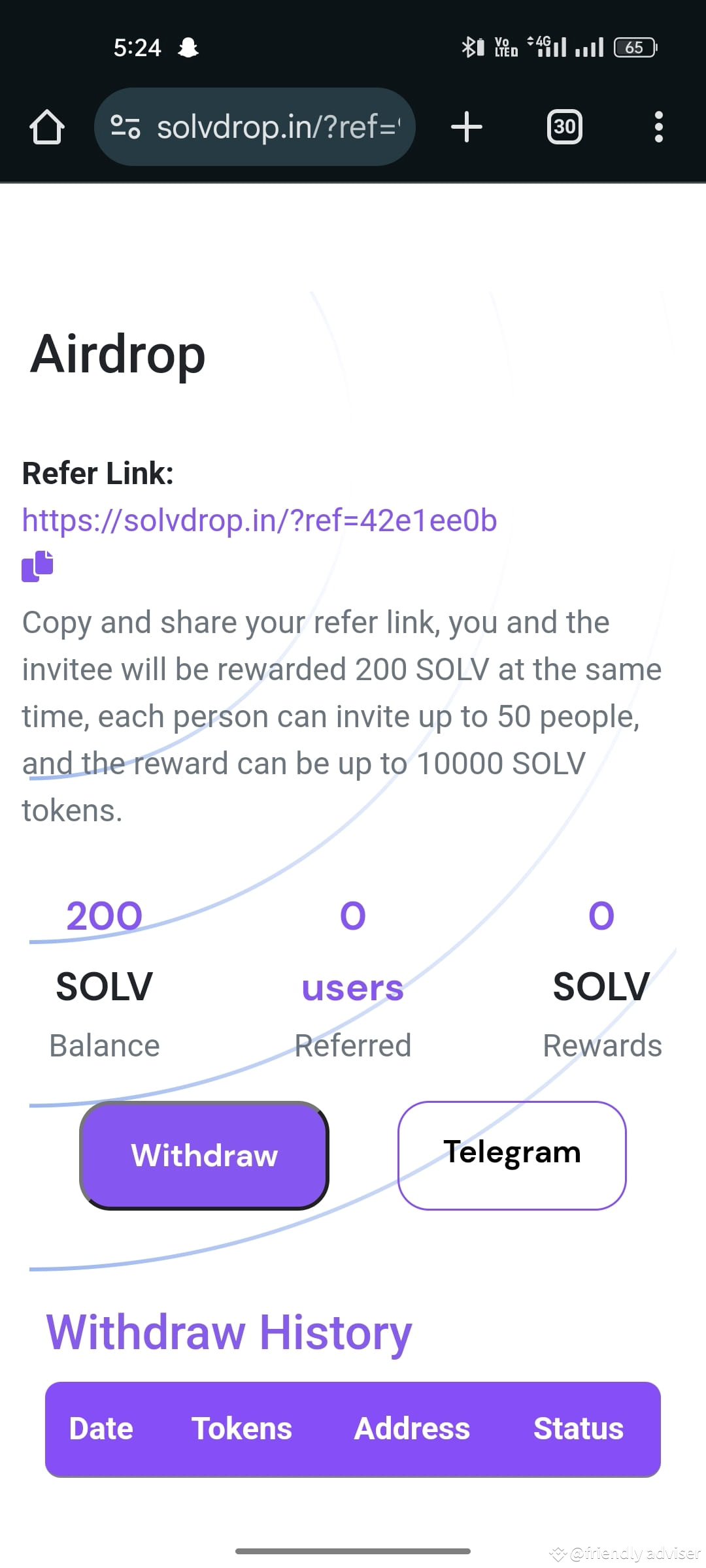Viewport: 706px width, 1568px height.
Task: Copy the refer link using the copy icon
Action: pyautogui.click(x=38, y=565)
